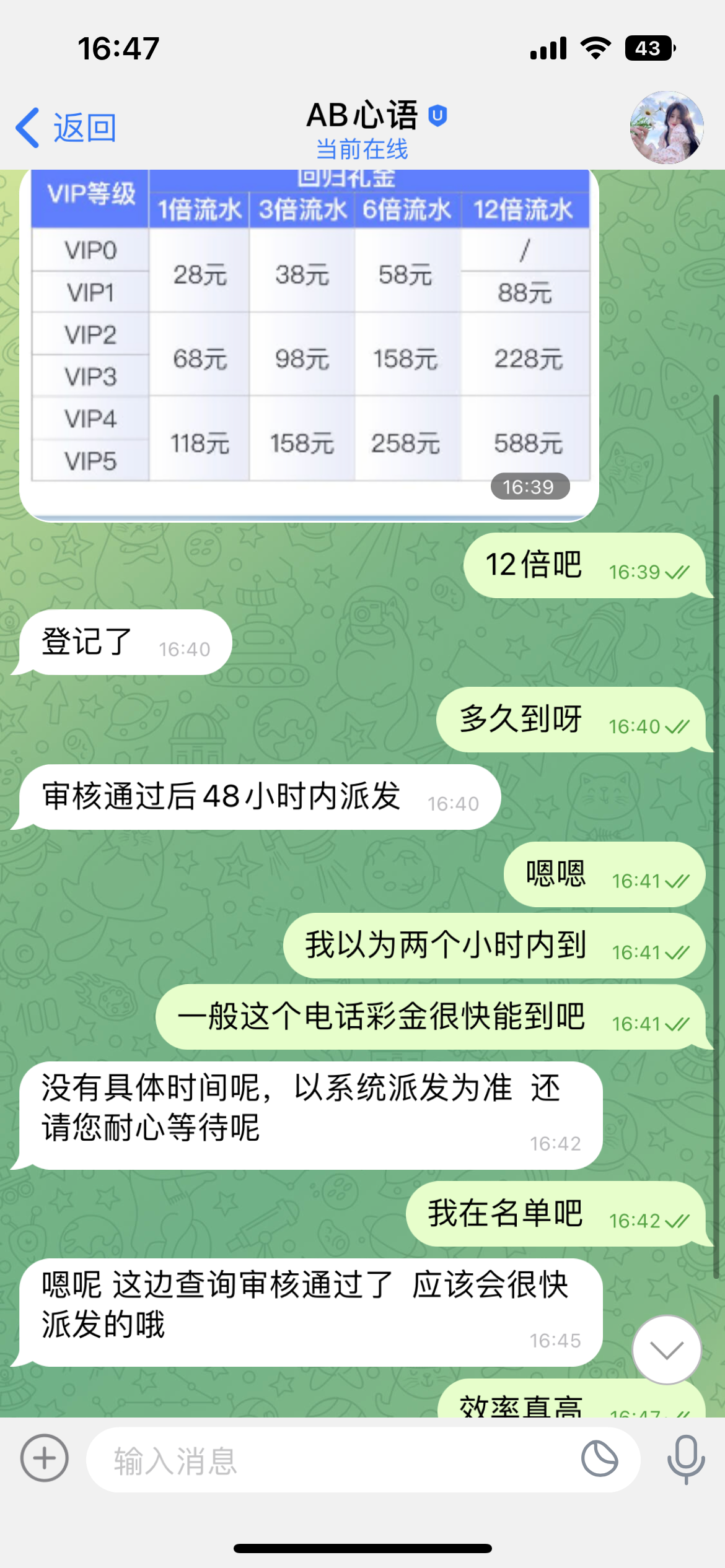Go back with the 返回 button
The height and width of the screenshot is (1568, 725).
point(67,128)
